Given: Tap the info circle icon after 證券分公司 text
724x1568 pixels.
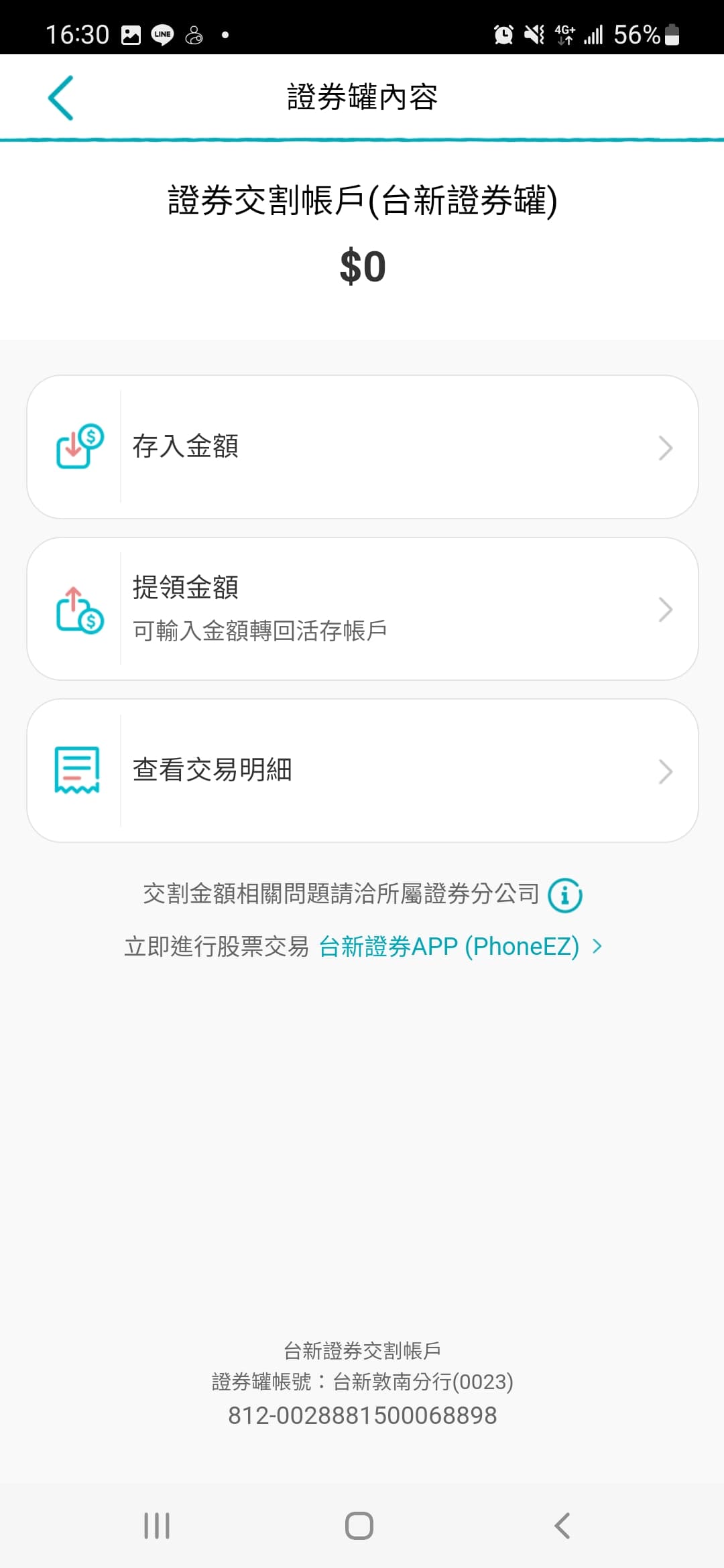Looking at the screenshot, I should pos(565,894).
